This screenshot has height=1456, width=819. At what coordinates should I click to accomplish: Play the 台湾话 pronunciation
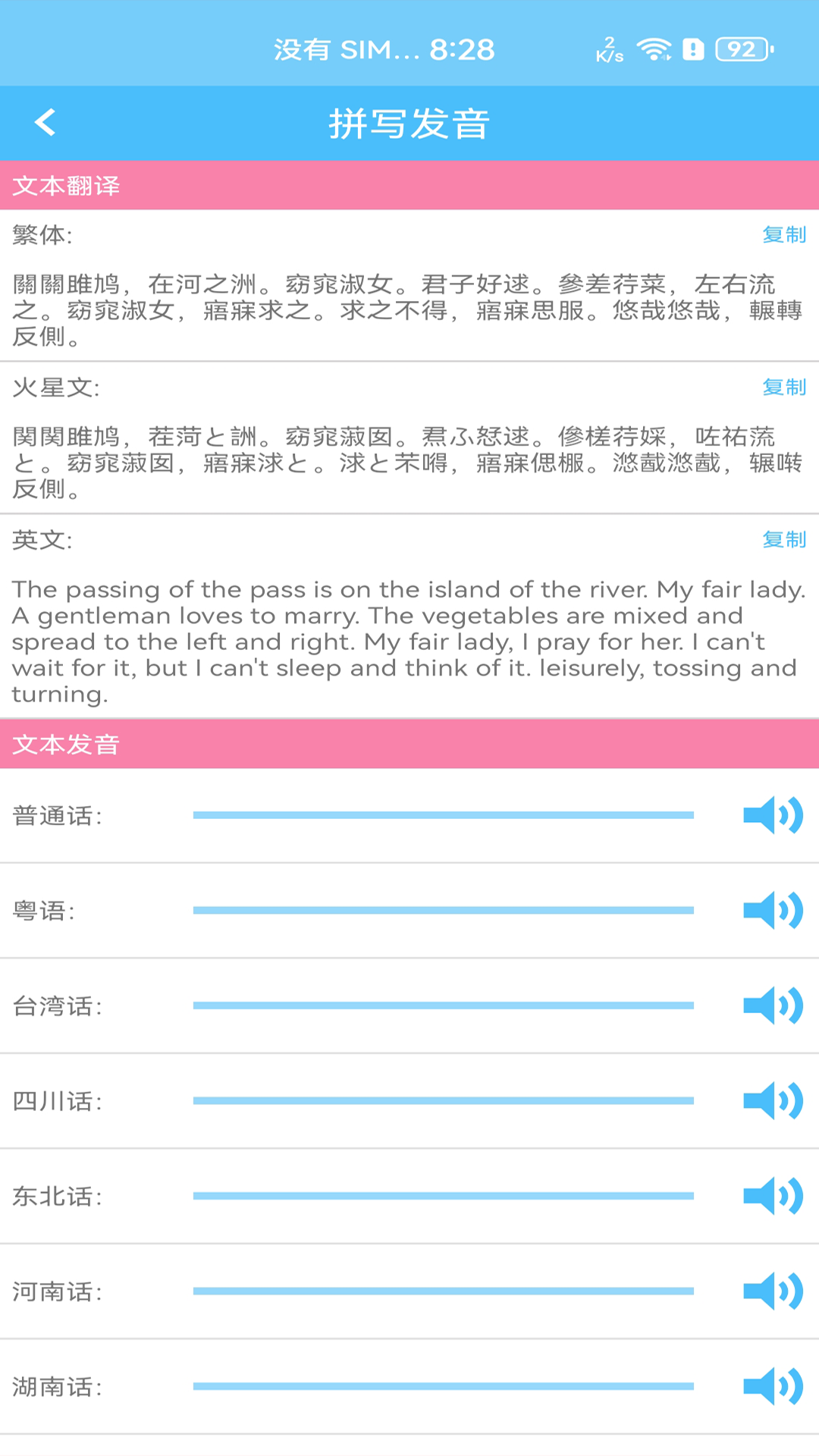pos(773,1006)
